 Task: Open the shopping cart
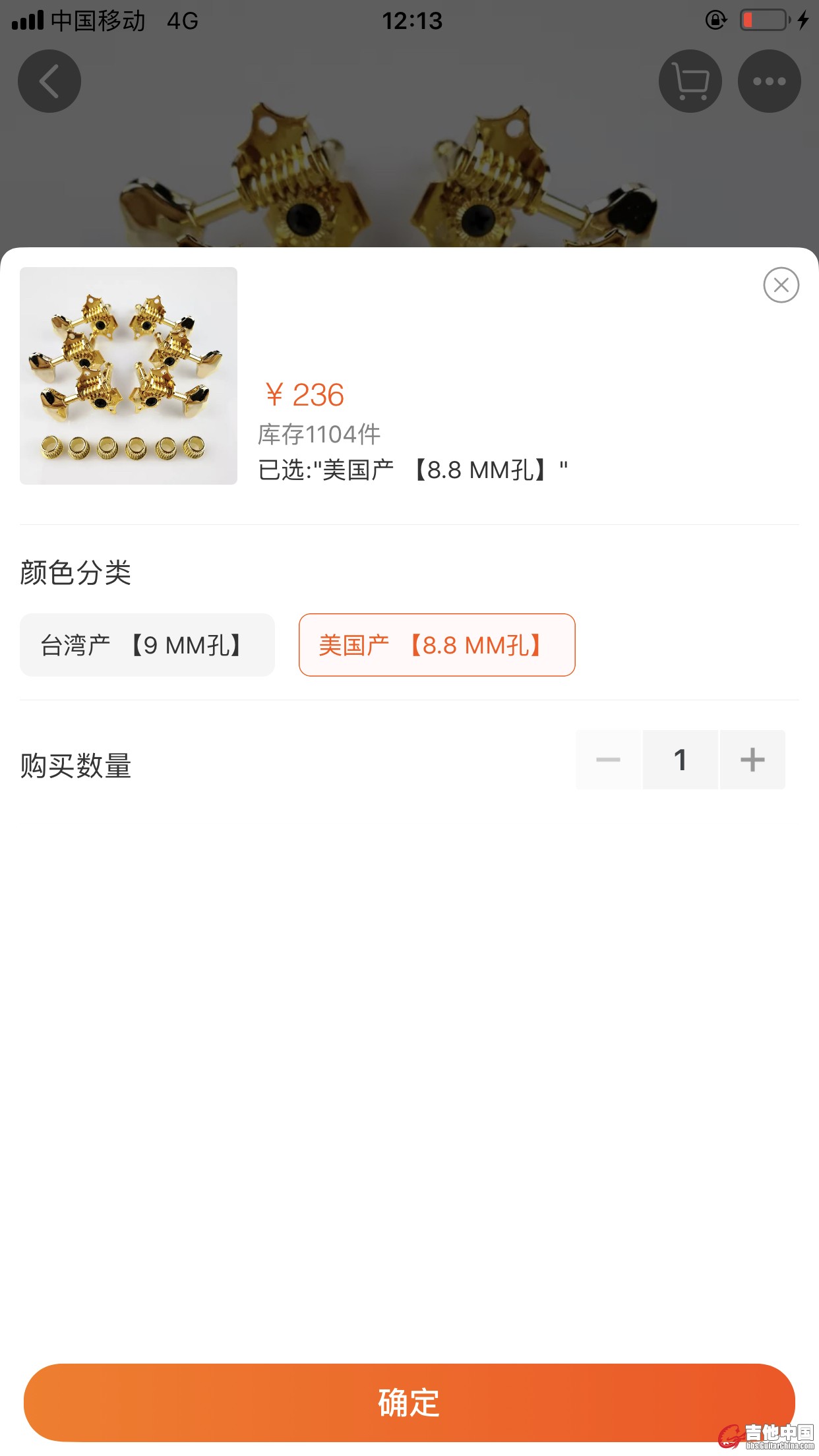690,81
